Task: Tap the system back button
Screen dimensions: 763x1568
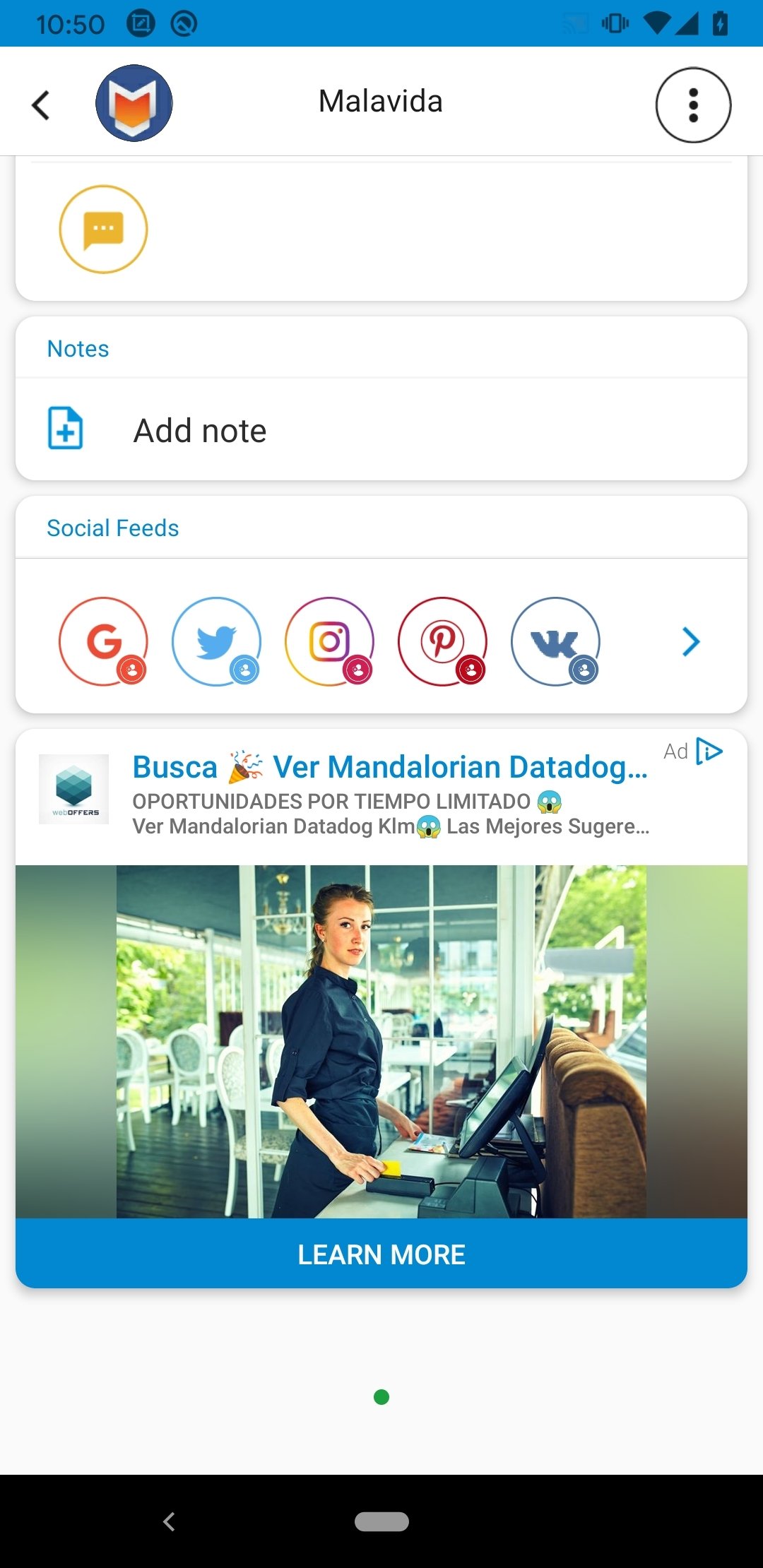Action: tap(169, 1521)
